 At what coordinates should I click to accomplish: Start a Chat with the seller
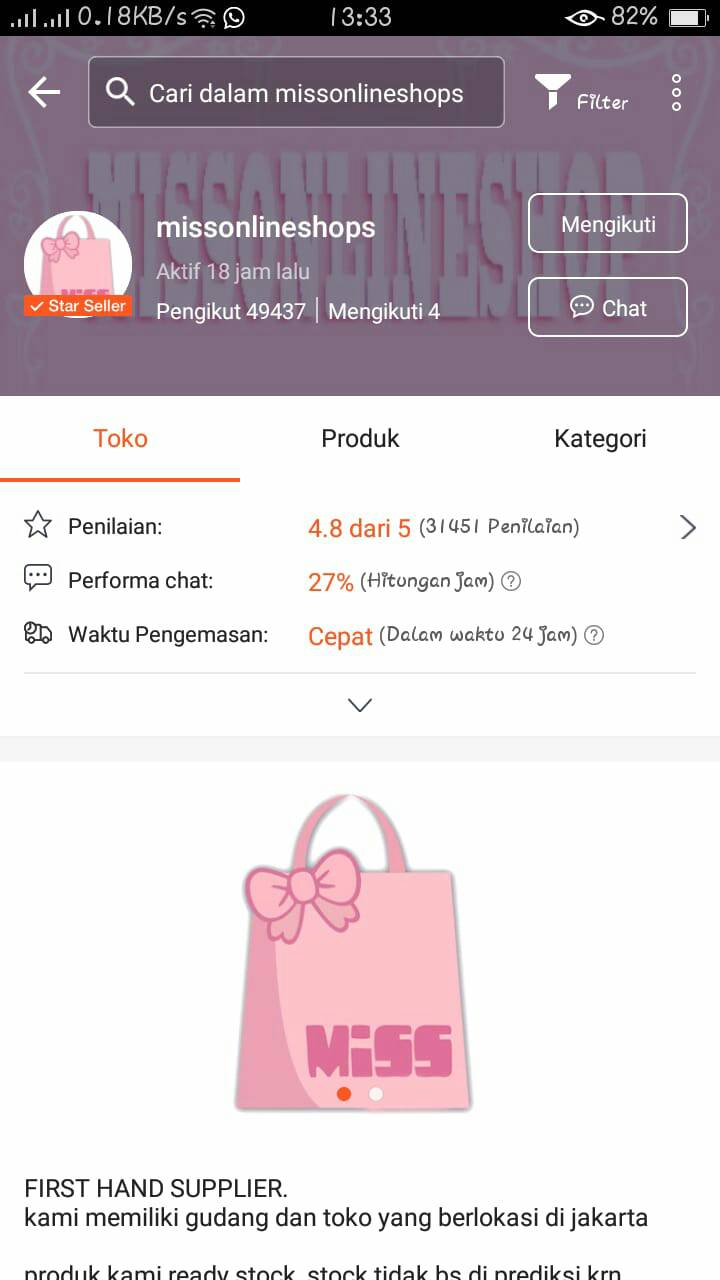(607, 307)
